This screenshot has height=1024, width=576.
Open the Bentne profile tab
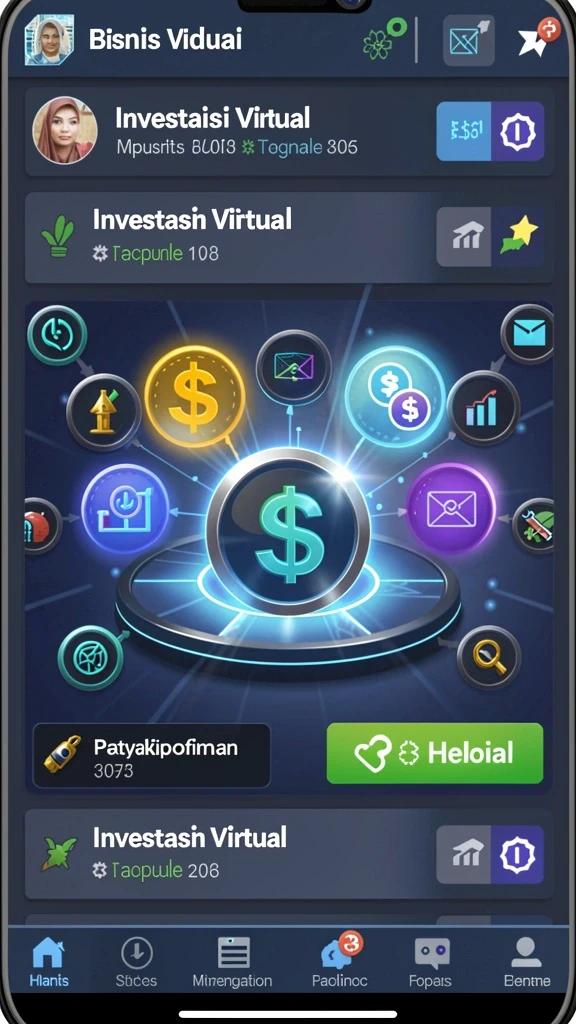tap(526, 961)
